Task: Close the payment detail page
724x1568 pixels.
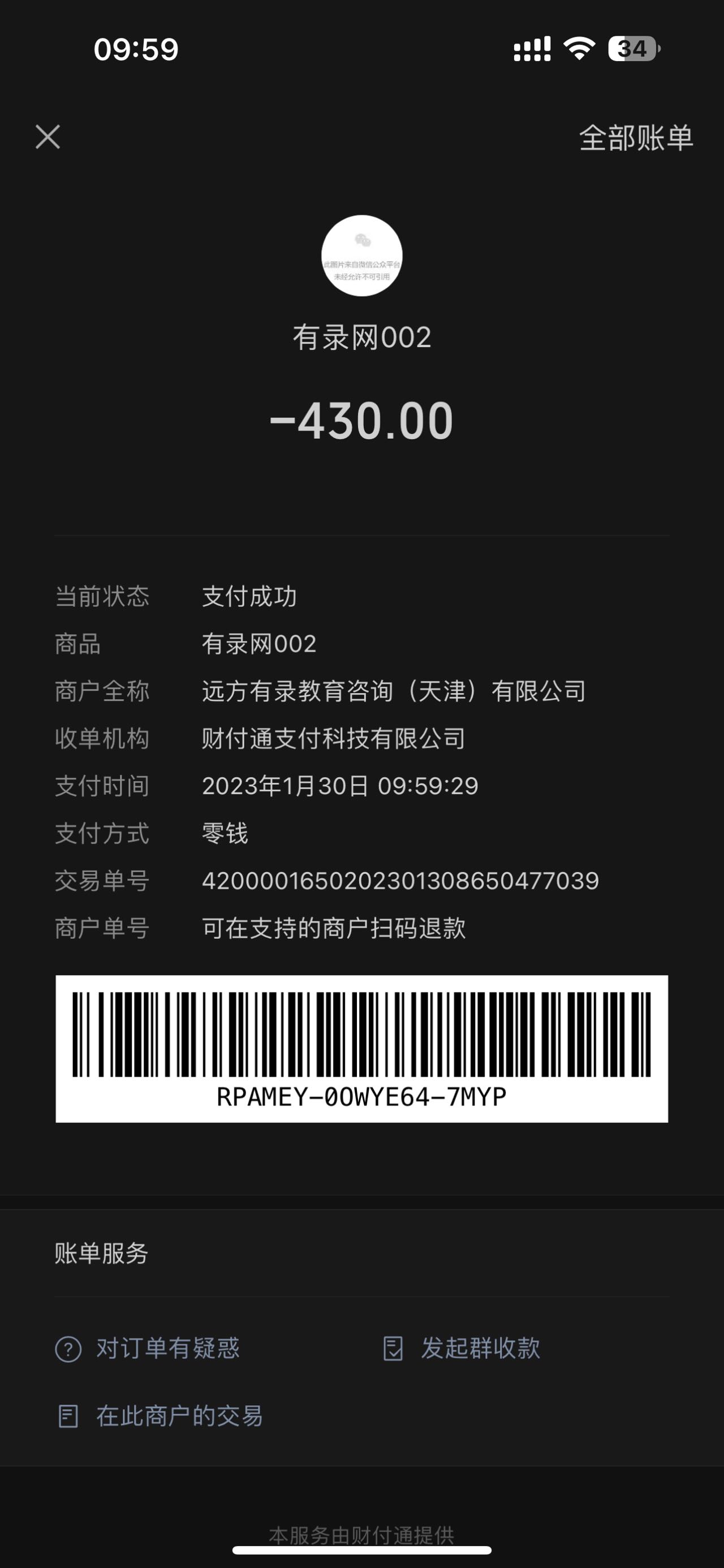Action: pyautogui.click(x=48, y=137)
